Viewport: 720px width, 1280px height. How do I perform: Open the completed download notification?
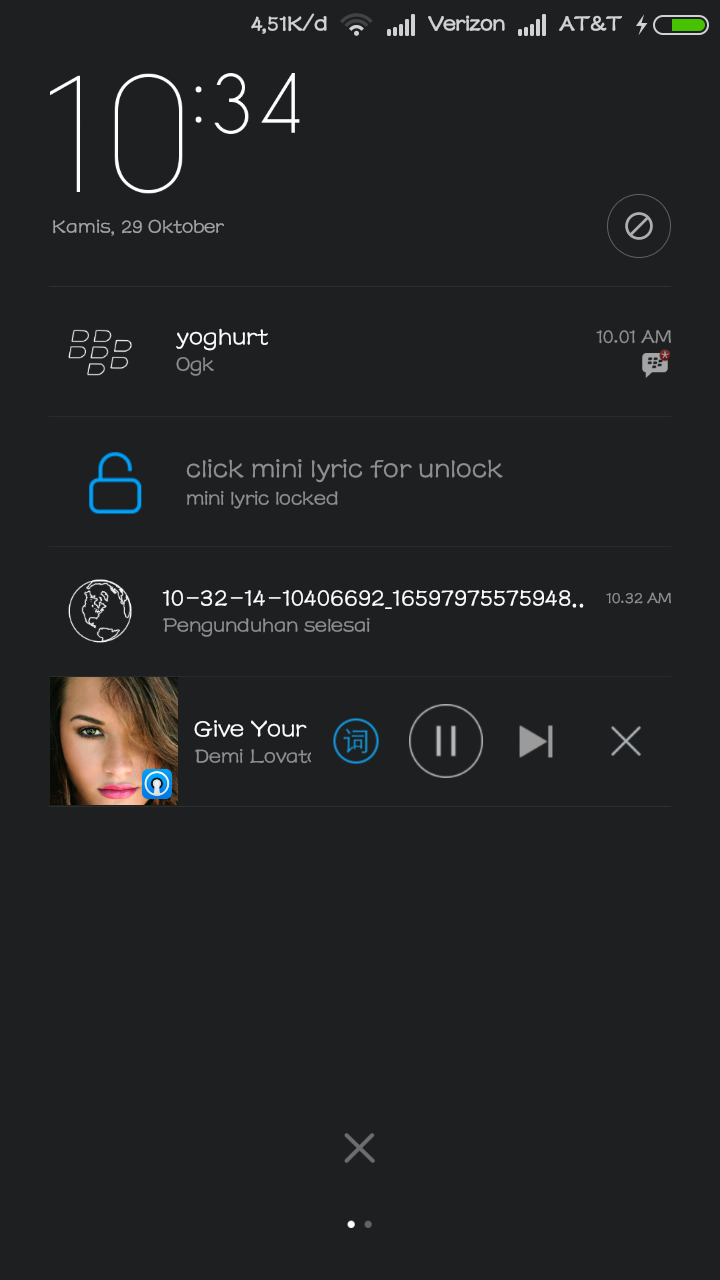360,611
